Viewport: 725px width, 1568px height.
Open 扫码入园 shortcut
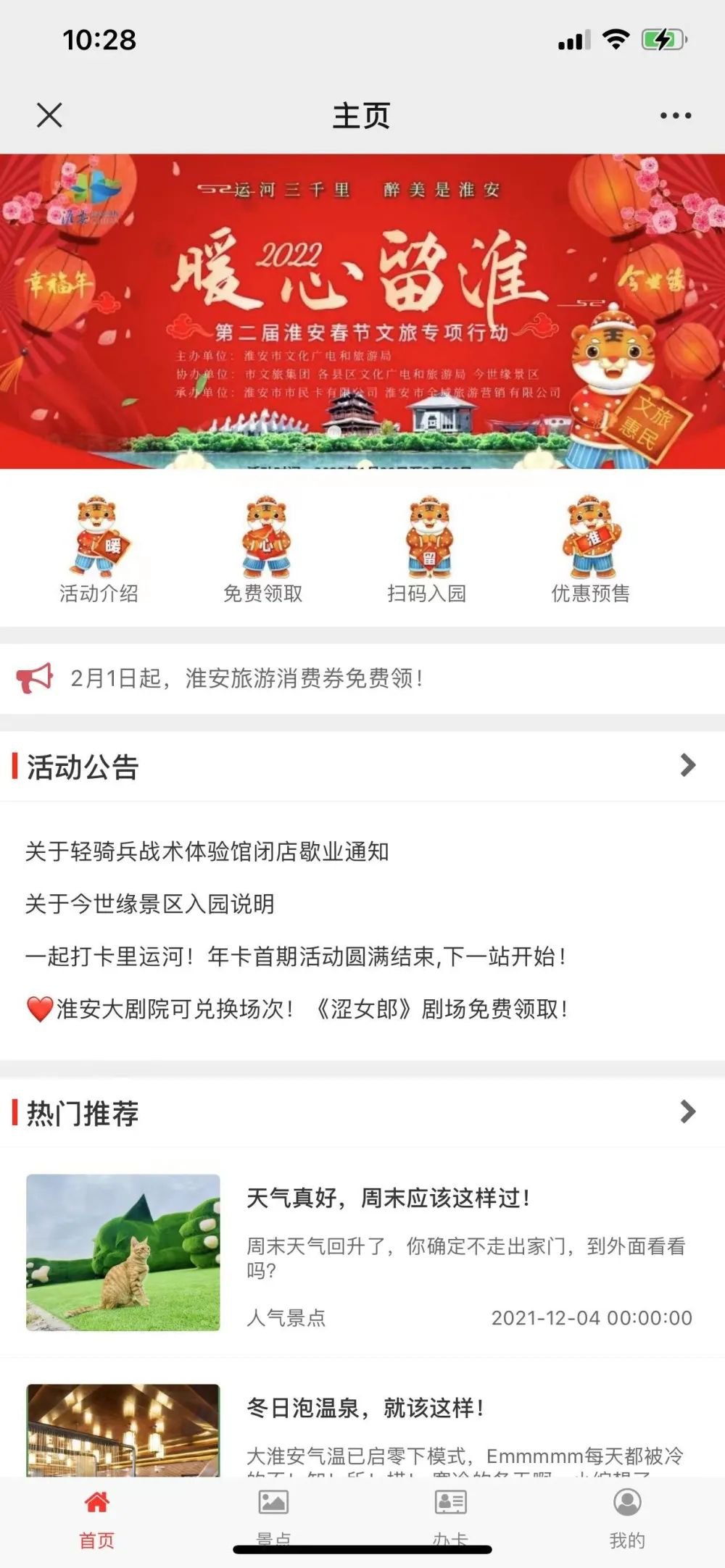click(426, 551)
